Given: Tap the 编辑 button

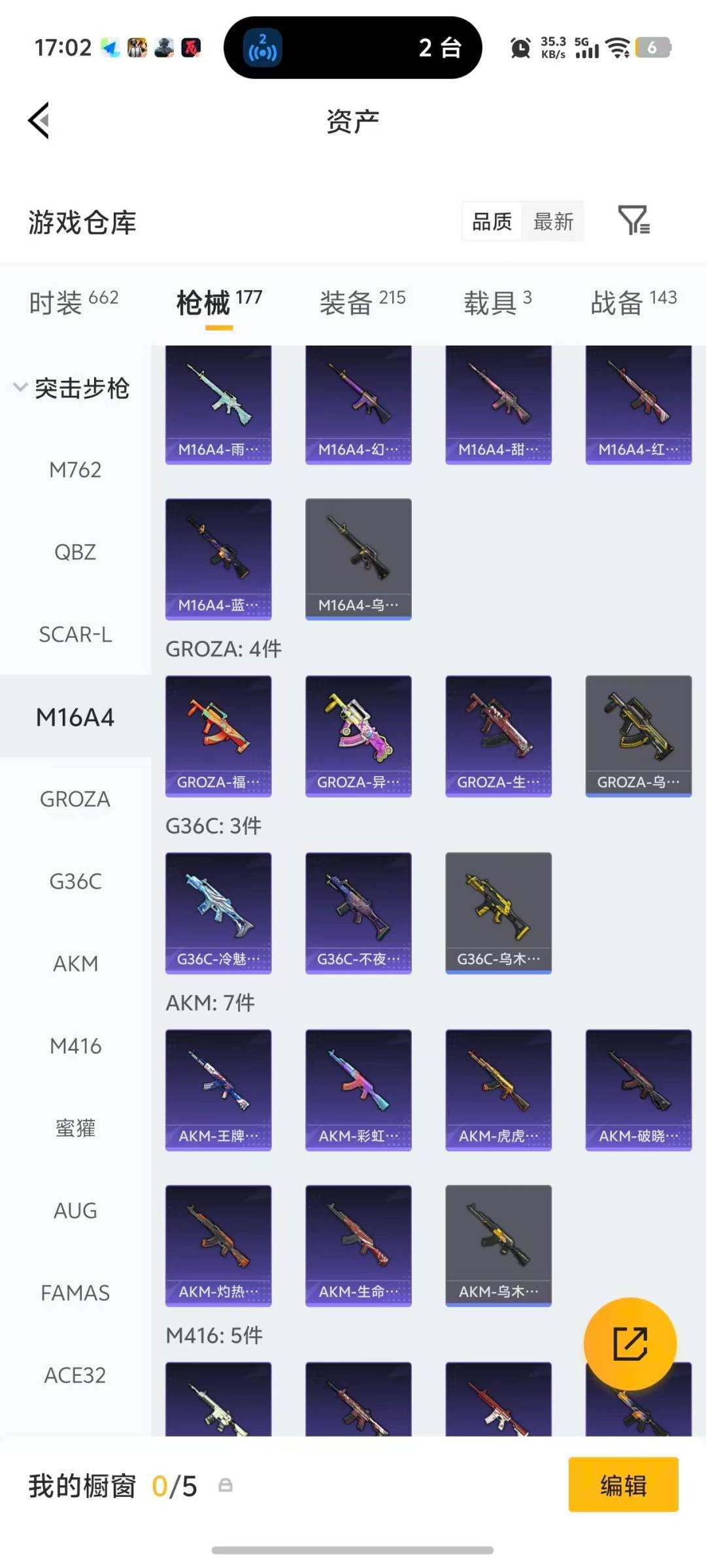Looking at the screenshot, I should 623,1485.
